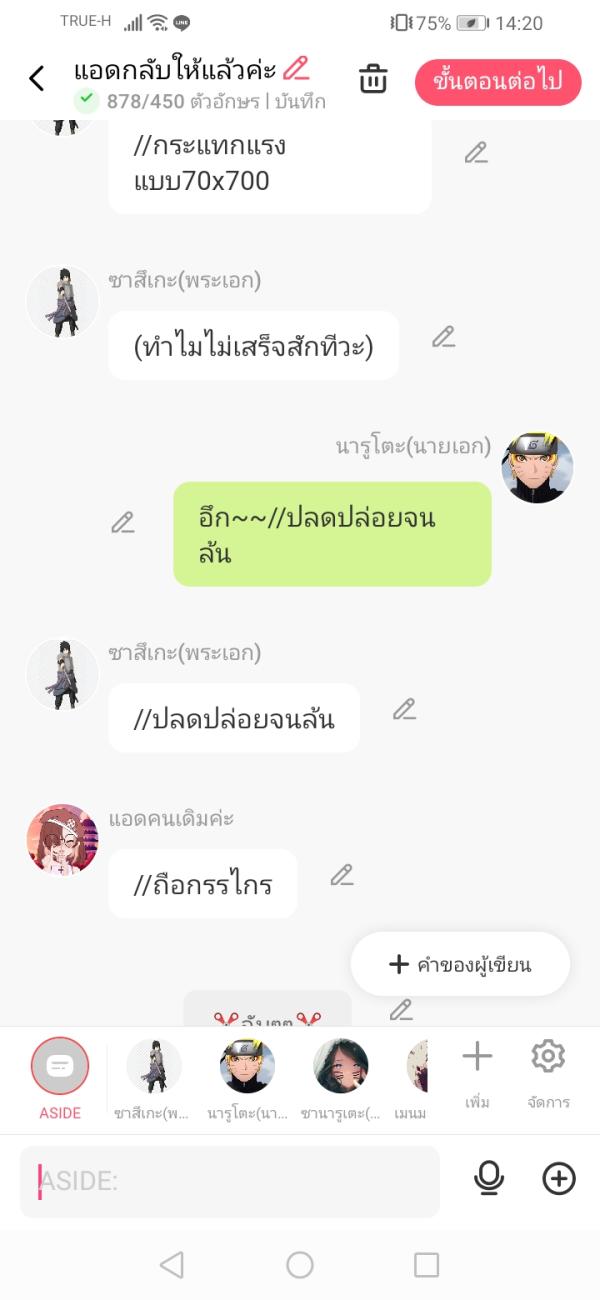Viewport: 600px width, 1300px height.
Task: Select นารูโตะ character in bottom bar
Action: (x=247, y=1066)
